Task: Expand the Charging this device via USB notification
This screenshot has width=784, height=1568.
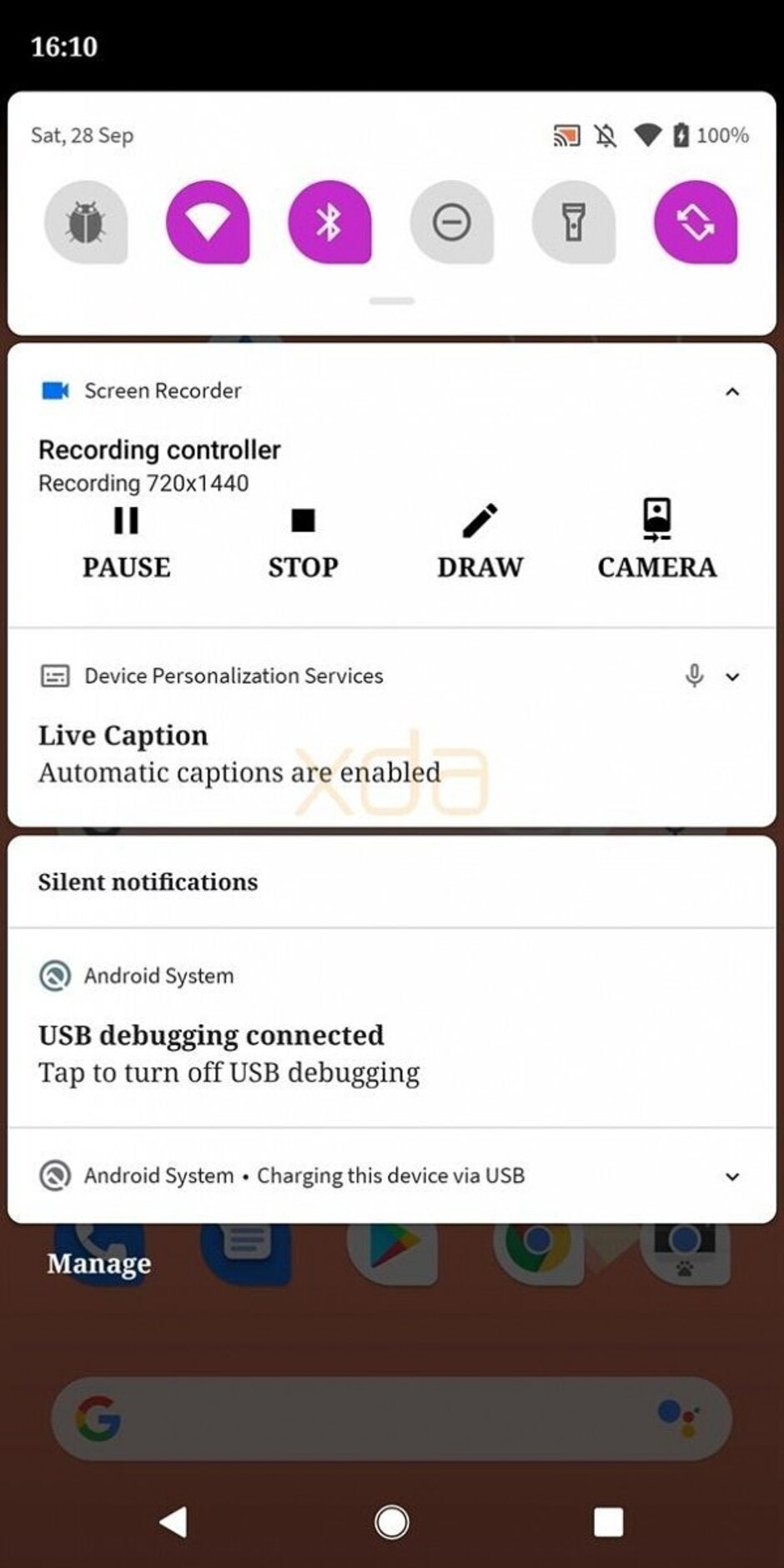Action: coord(732,1176)
